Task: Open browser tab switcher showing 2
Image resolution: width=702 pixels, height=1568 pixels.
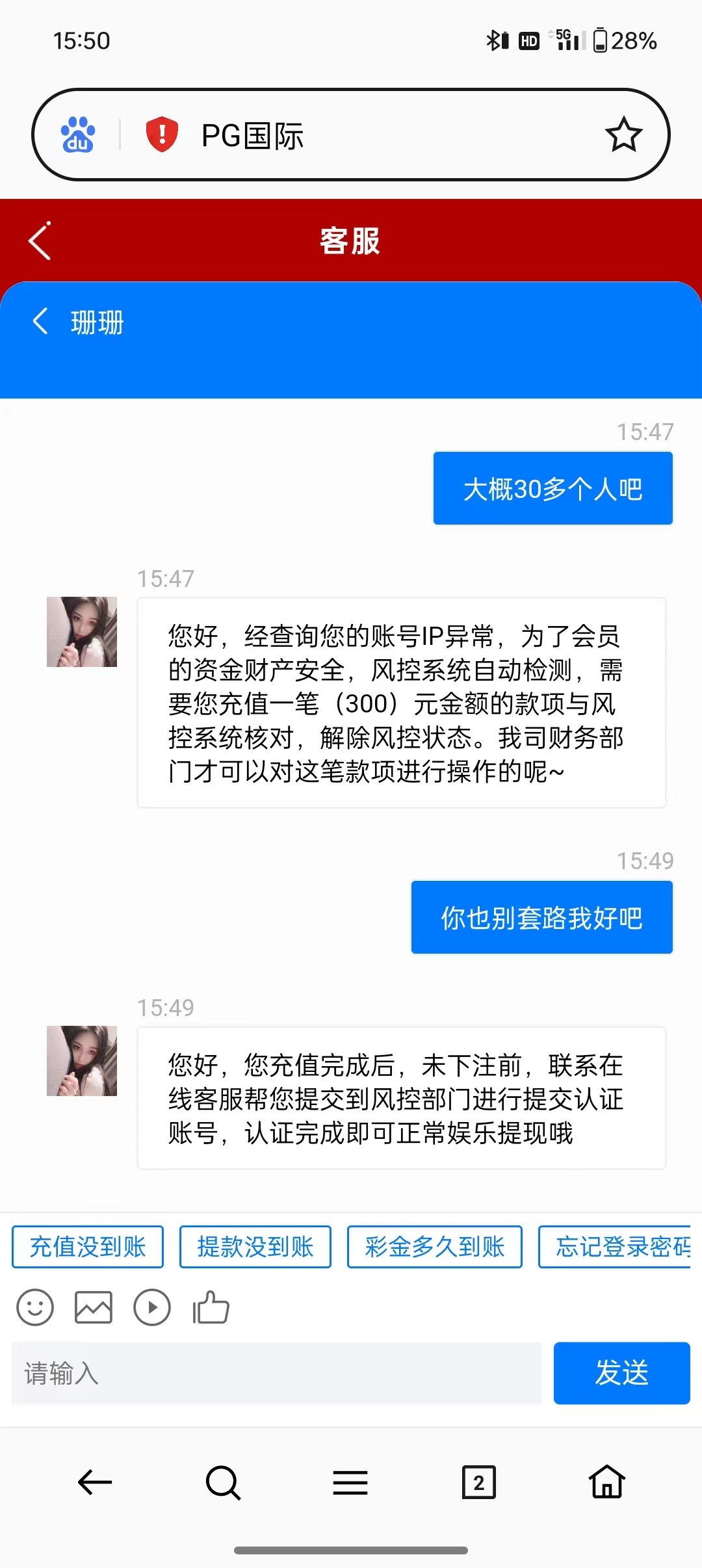Action: (x=478, y=1483)
